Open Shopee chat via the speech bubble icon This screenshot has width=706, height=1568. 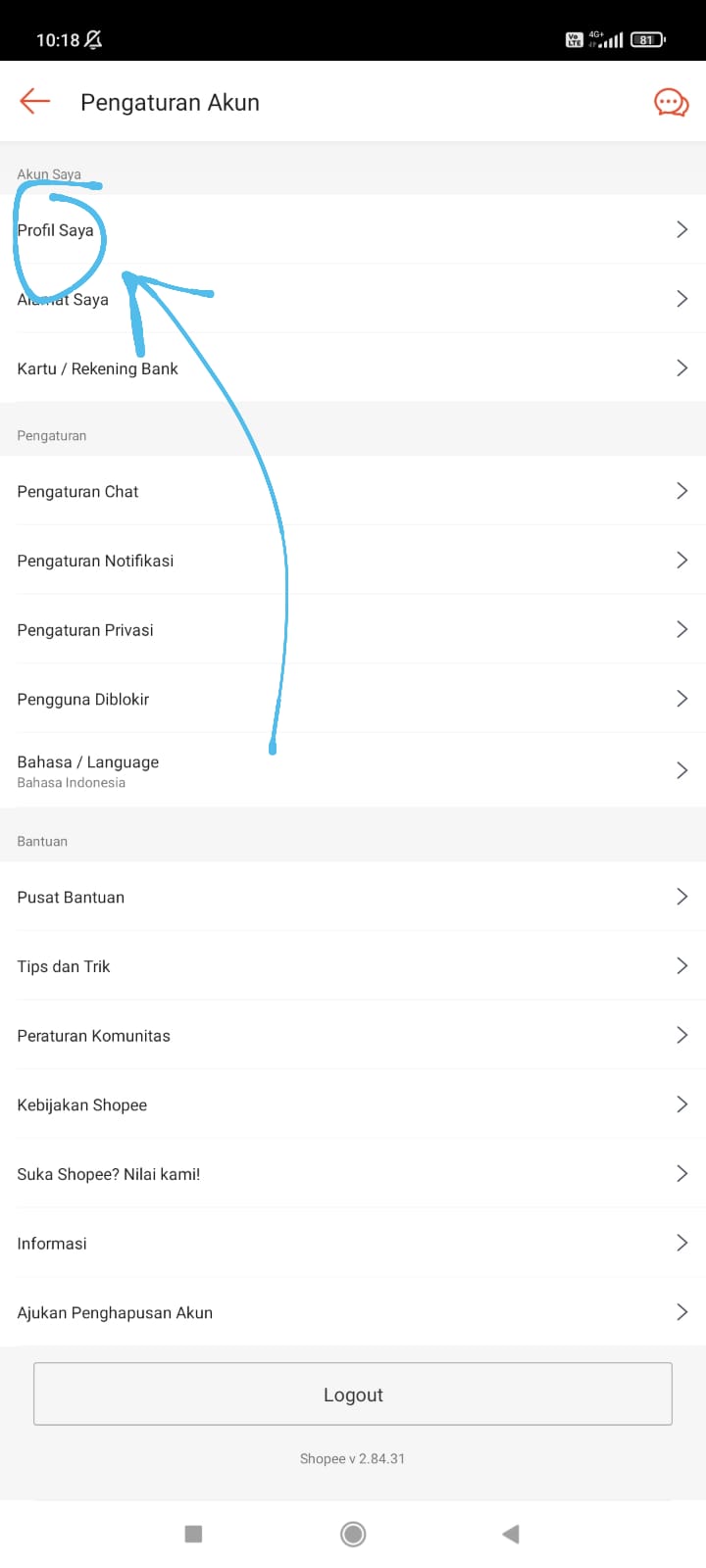click(671, 101)
